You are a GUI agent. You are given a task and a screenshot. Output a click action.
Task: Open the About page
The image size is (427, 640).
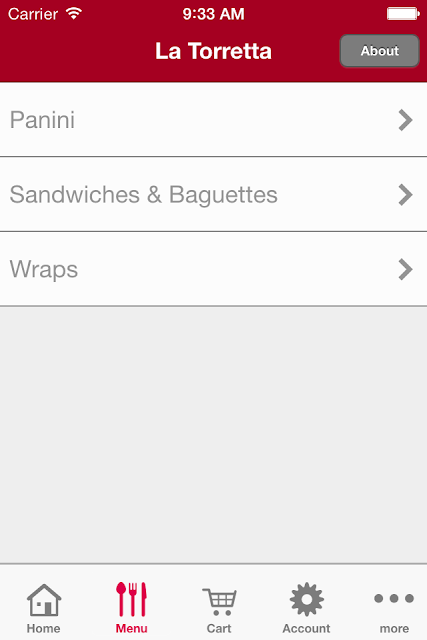[x=379, y=51]
